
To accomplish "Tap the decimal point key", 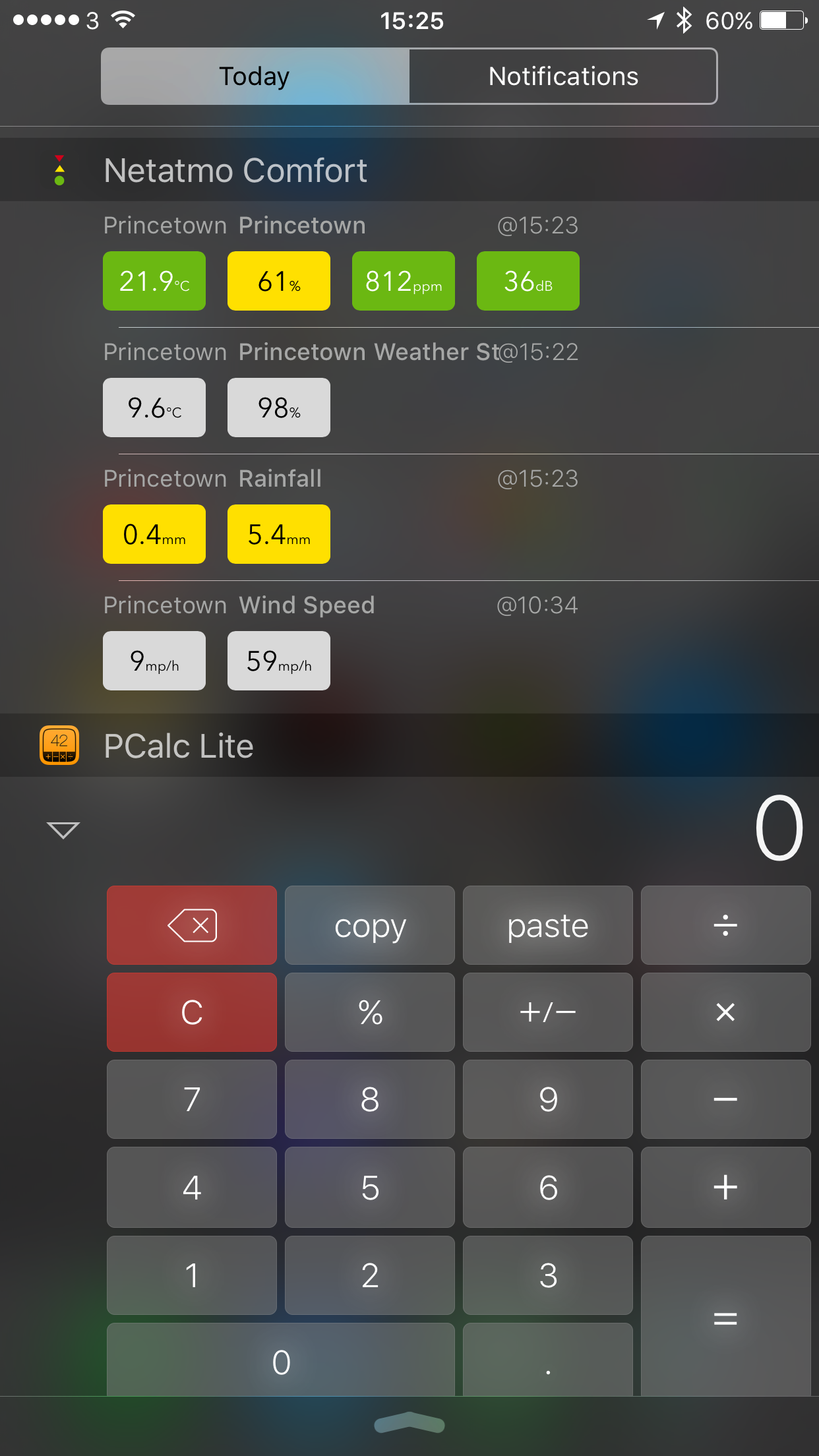I will pyautogui.click(x=547, y=1361).
